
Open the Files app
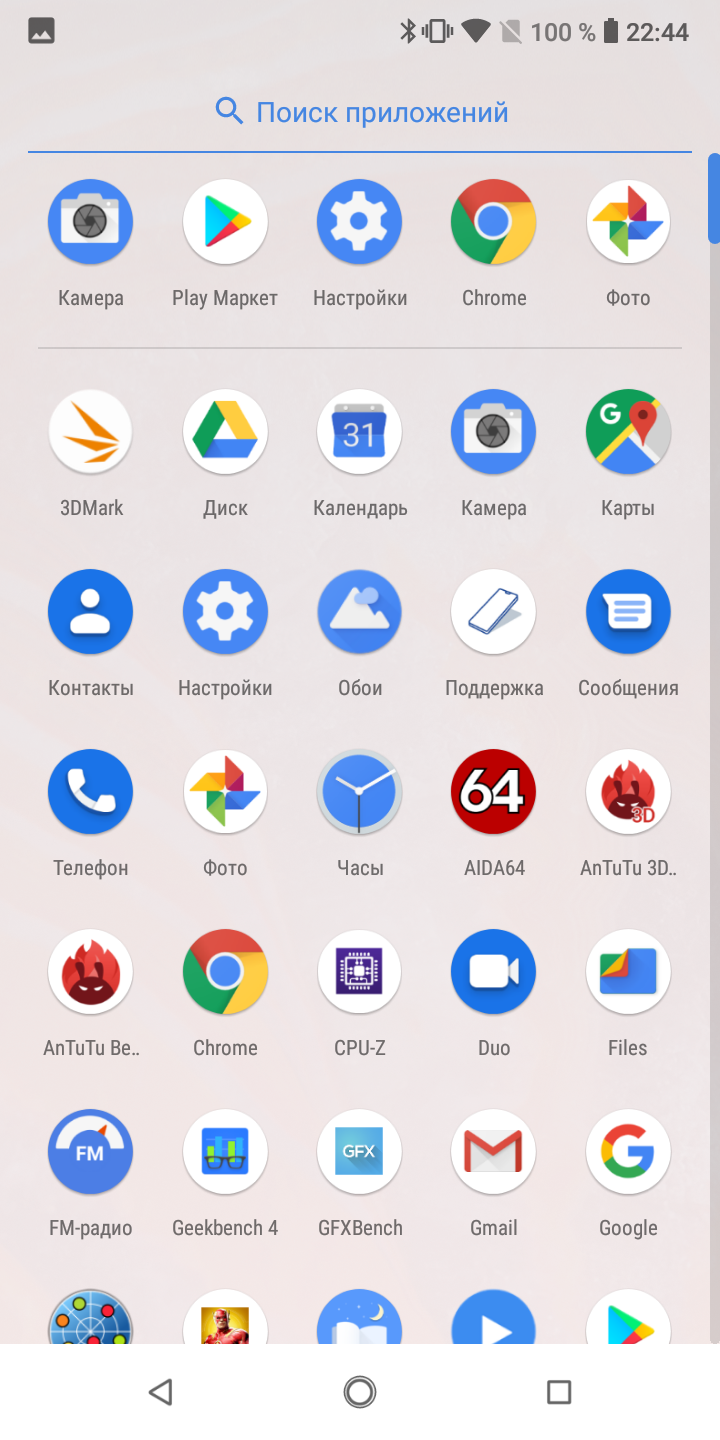tap(628, 972)
